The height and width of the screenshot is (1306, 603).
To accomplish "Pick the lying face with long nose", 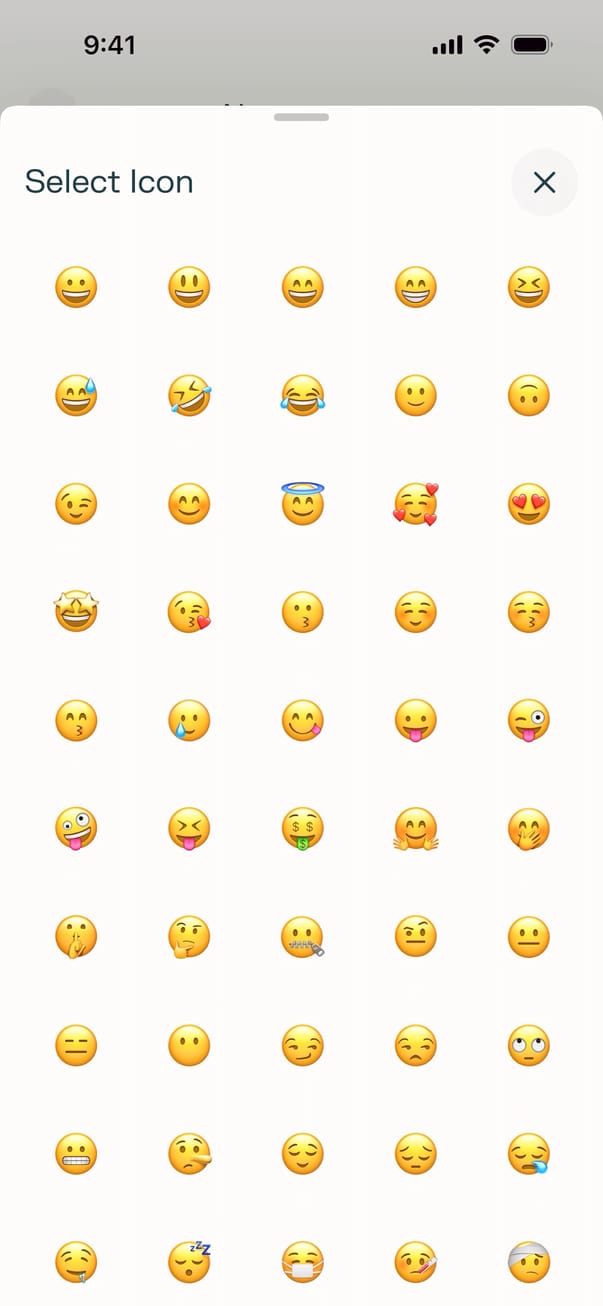I will click(x=189, y=1153).
